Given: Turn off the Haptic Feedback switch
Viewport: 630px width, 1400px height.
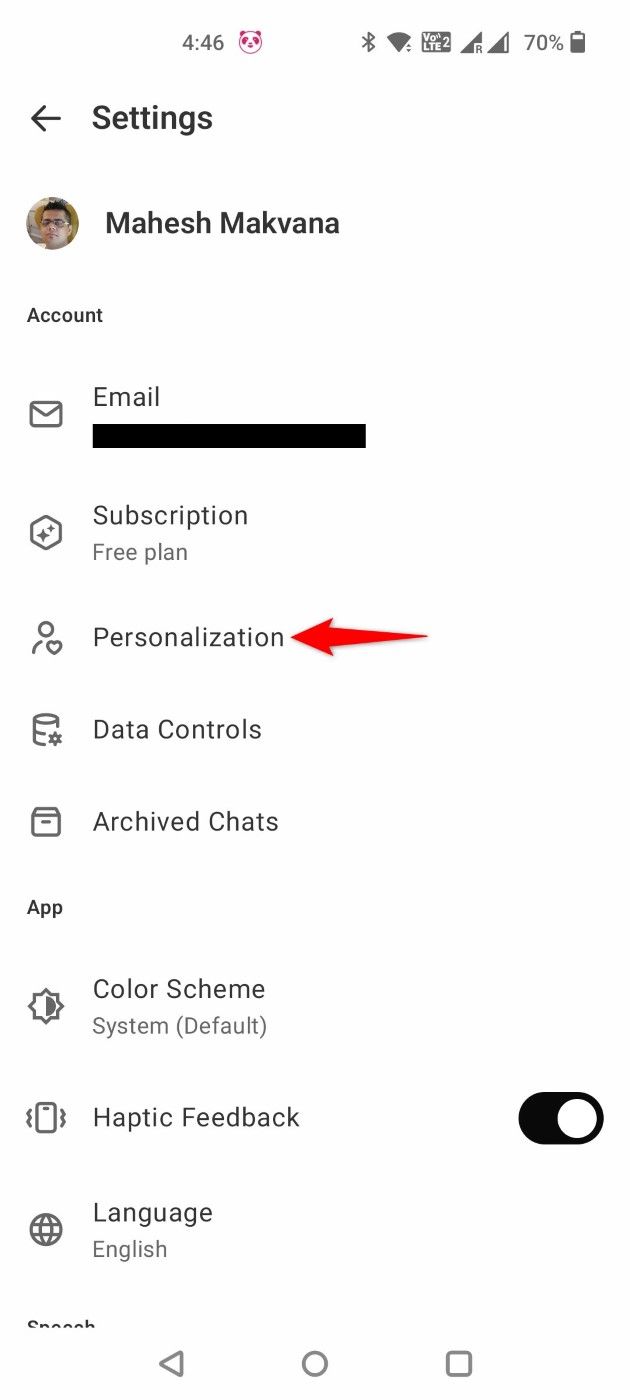Looking at the screenshot, I should [560, 1118].
